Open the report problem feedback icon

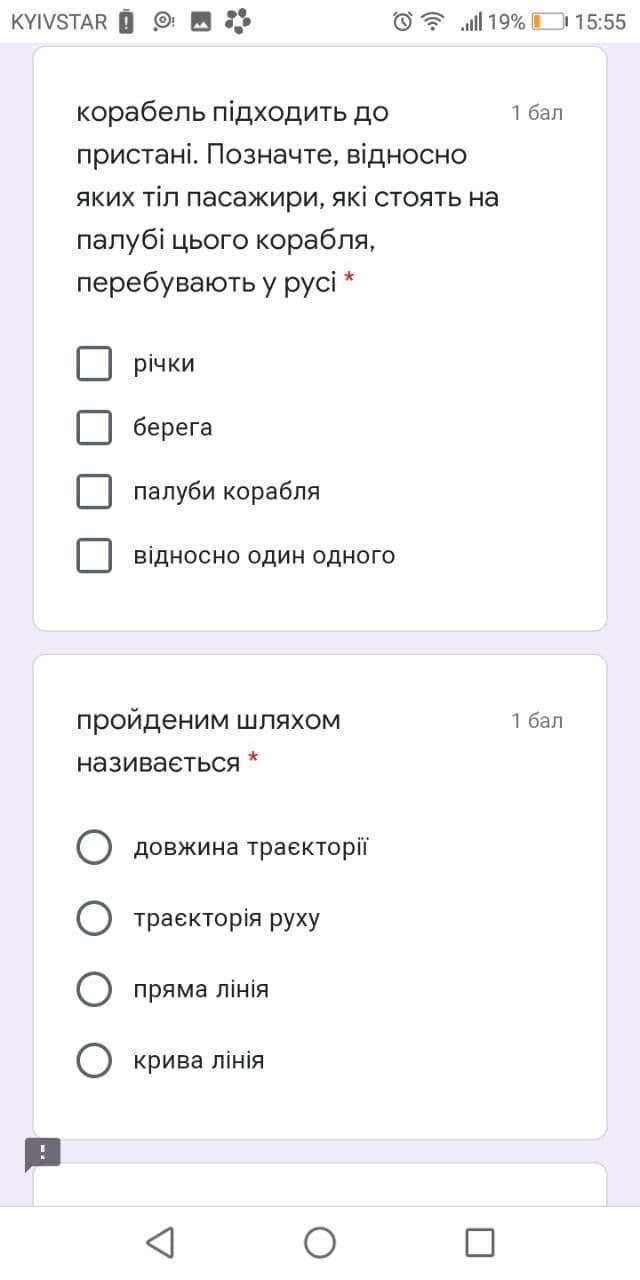pos(43,1153)
